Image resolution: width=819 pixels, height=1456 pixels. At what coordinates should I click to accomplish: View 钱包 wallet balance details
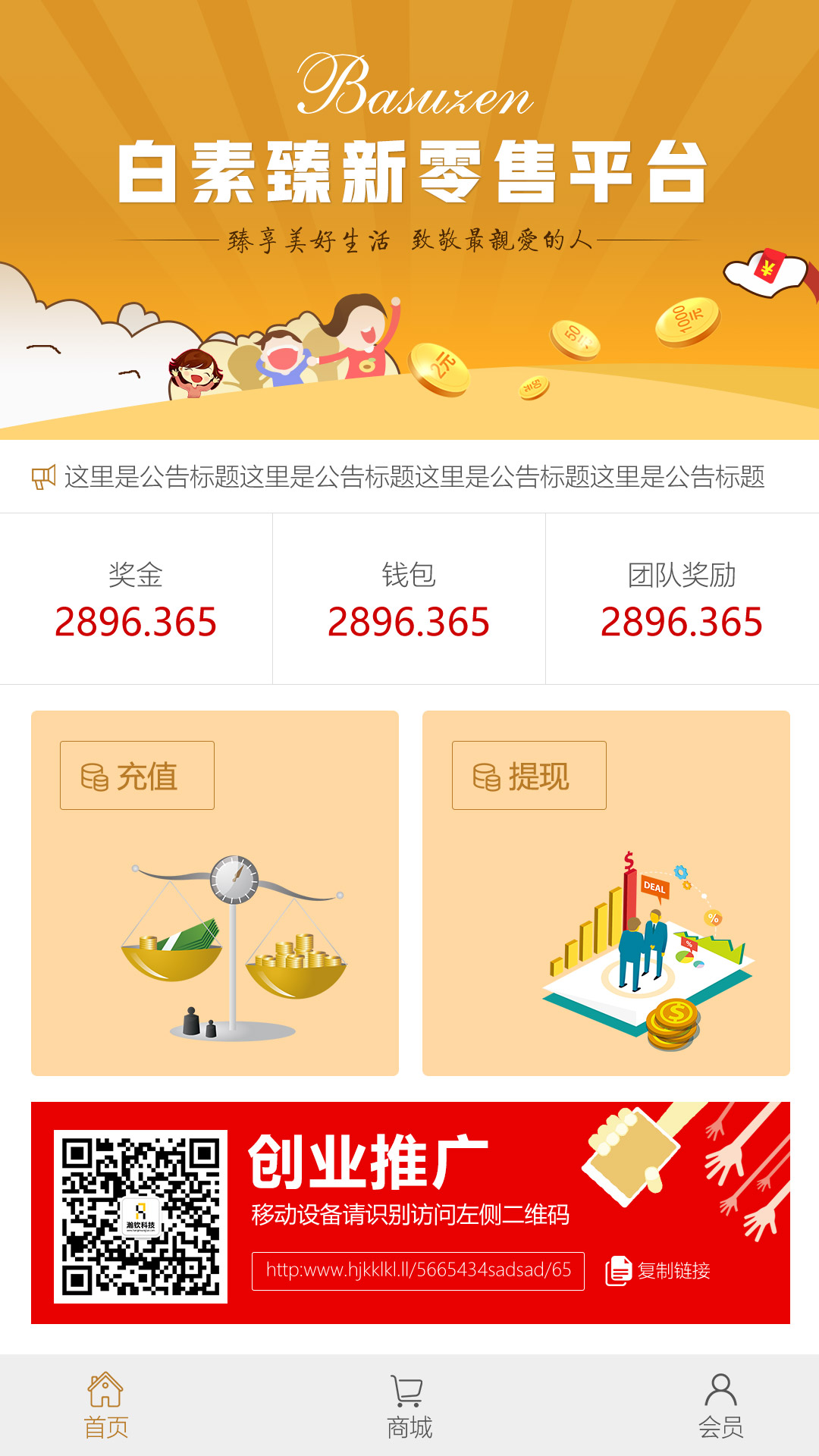pos(409,600)
